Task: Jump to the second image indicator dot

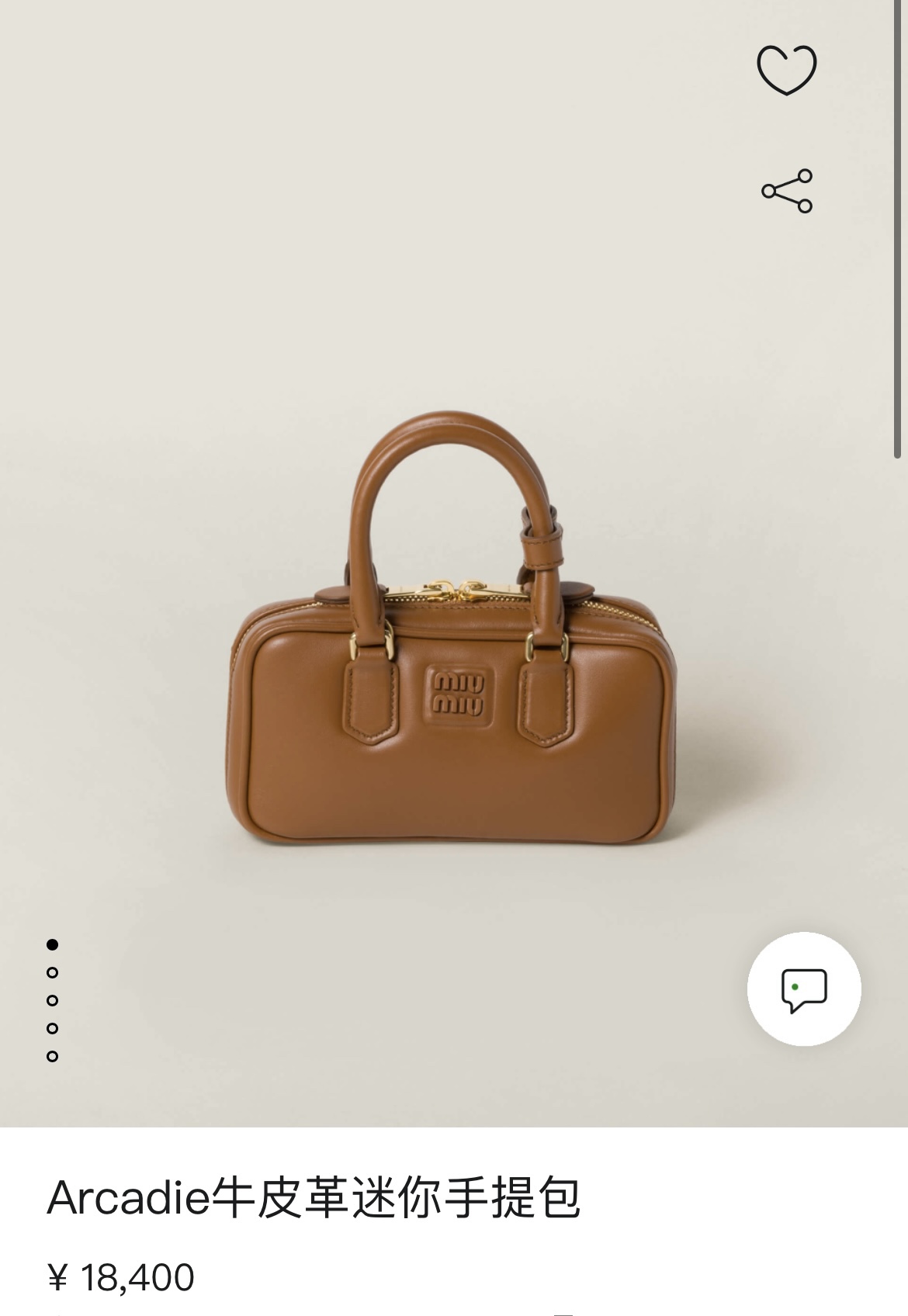Action: click(x=52, y=972)
